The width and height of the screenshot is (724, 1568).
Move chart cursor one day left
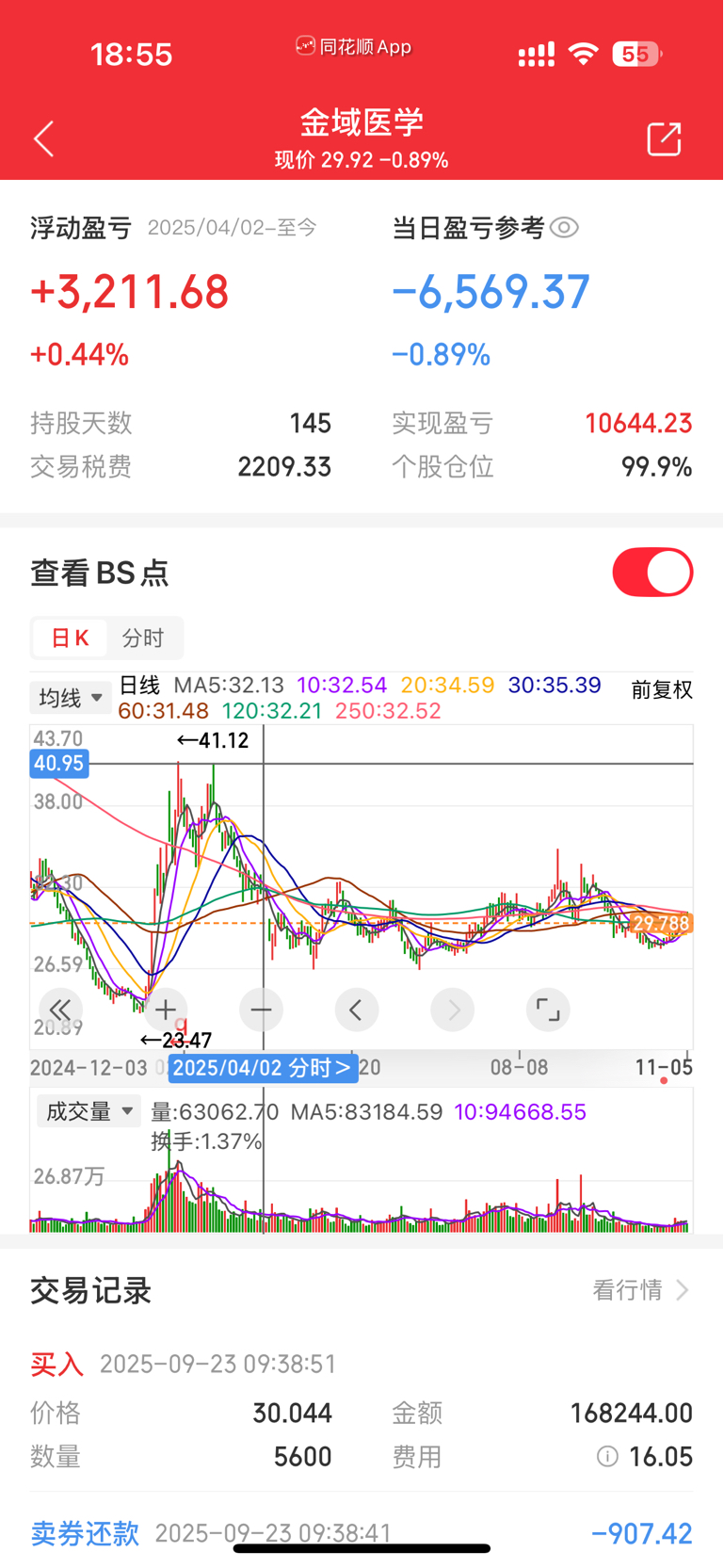coord(357,1010)
